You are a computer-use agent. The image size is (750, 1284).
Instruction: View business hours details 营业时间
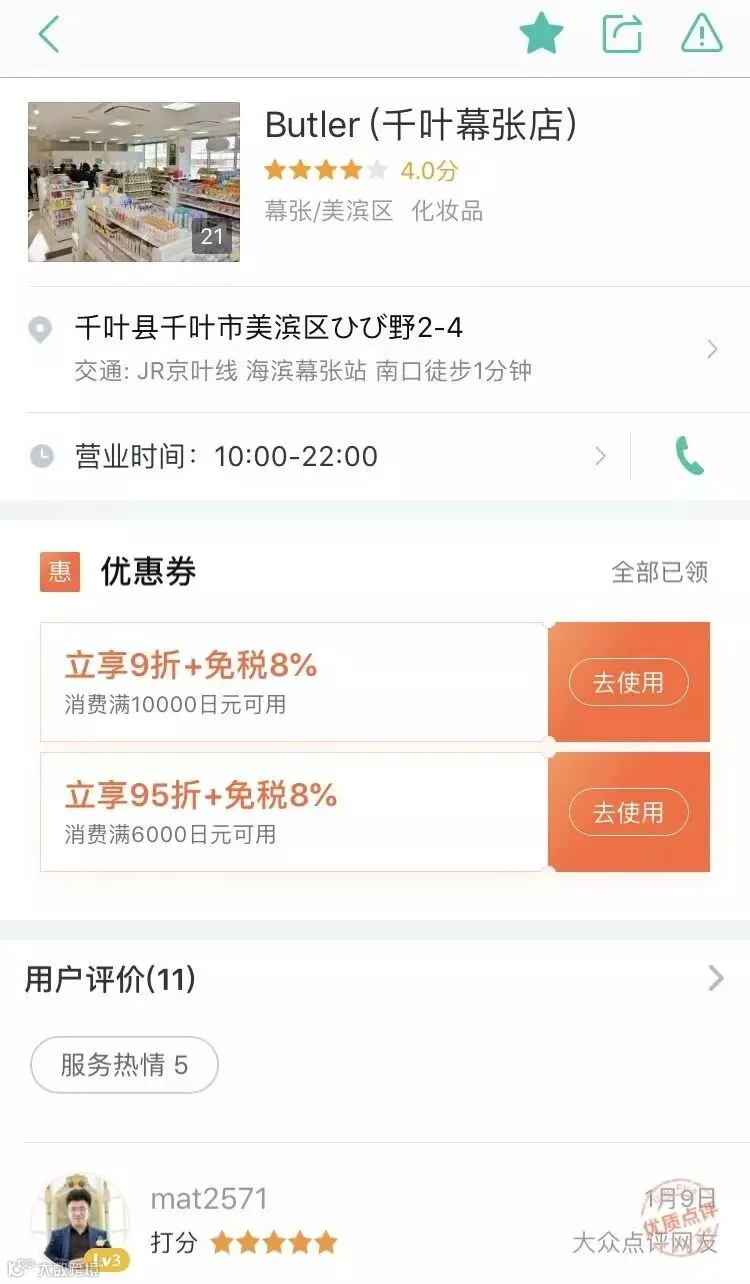[x=318, y=457]
